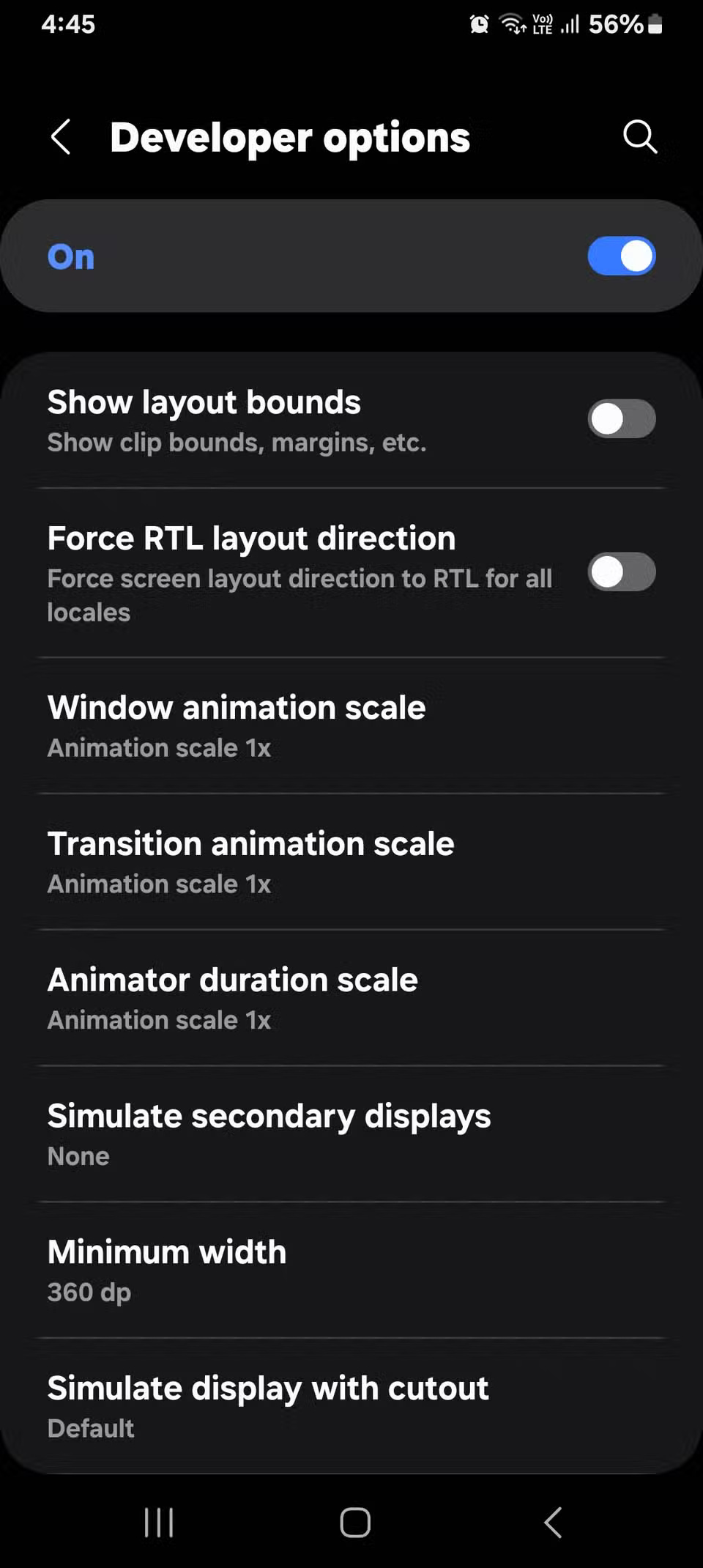Tap the 4:45 clock in the status bar
Viewport: 703px width, 1568px height.
(67, 24)
